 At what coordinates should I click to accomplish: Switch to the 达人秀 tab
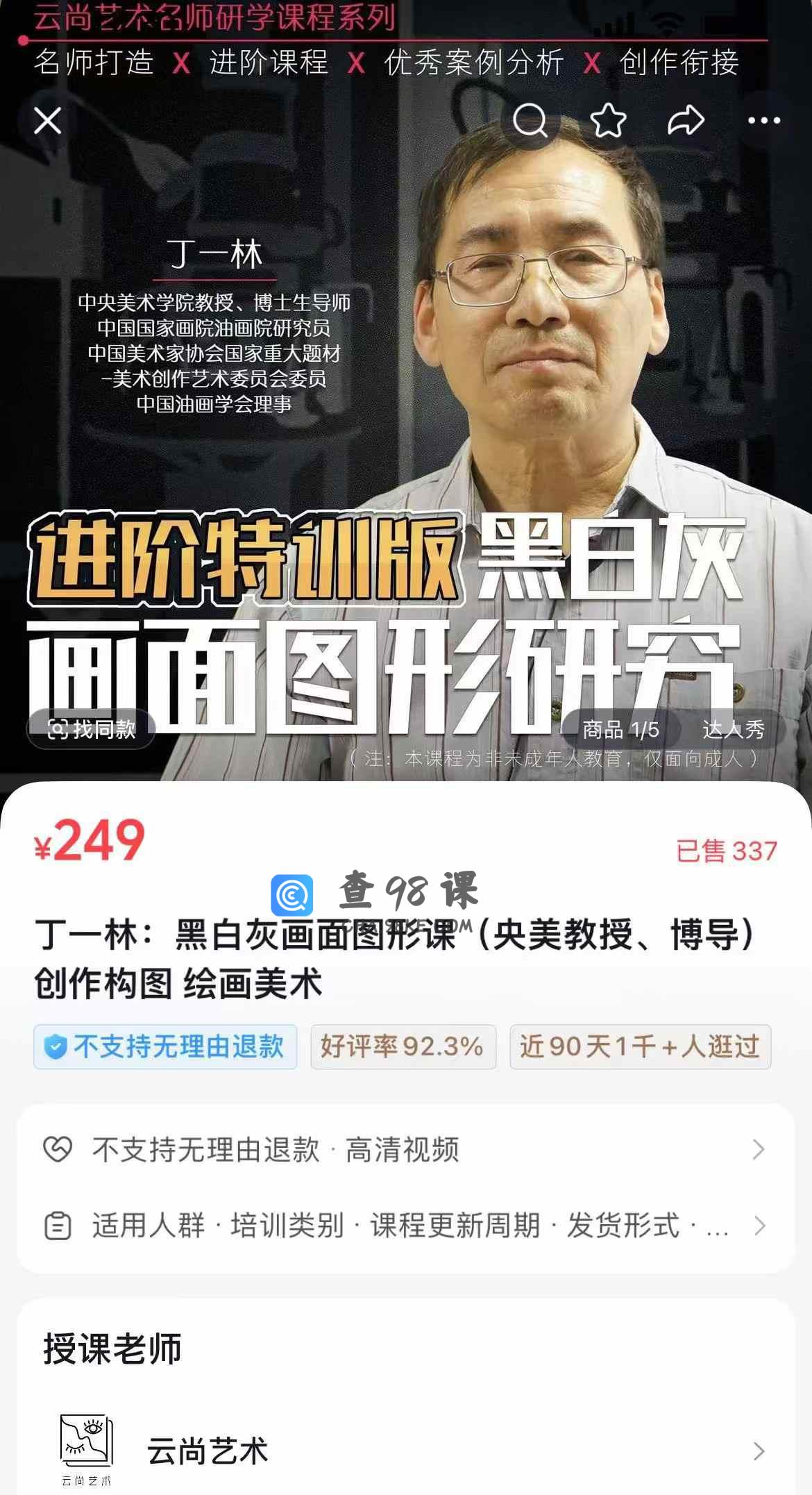click(x=734, y=729)
